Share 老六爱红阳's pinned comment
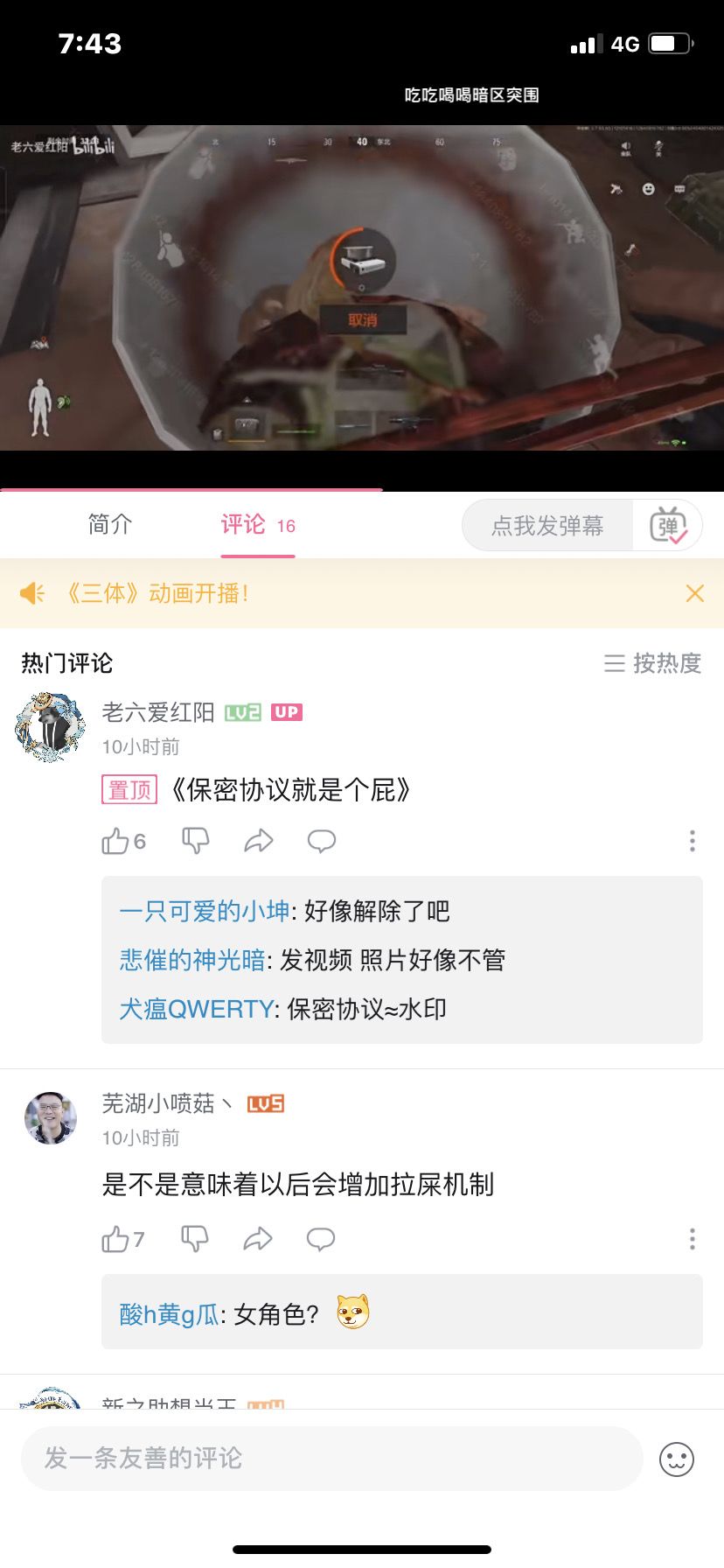This screenshot has height=1568, width=724. (259, 842)
